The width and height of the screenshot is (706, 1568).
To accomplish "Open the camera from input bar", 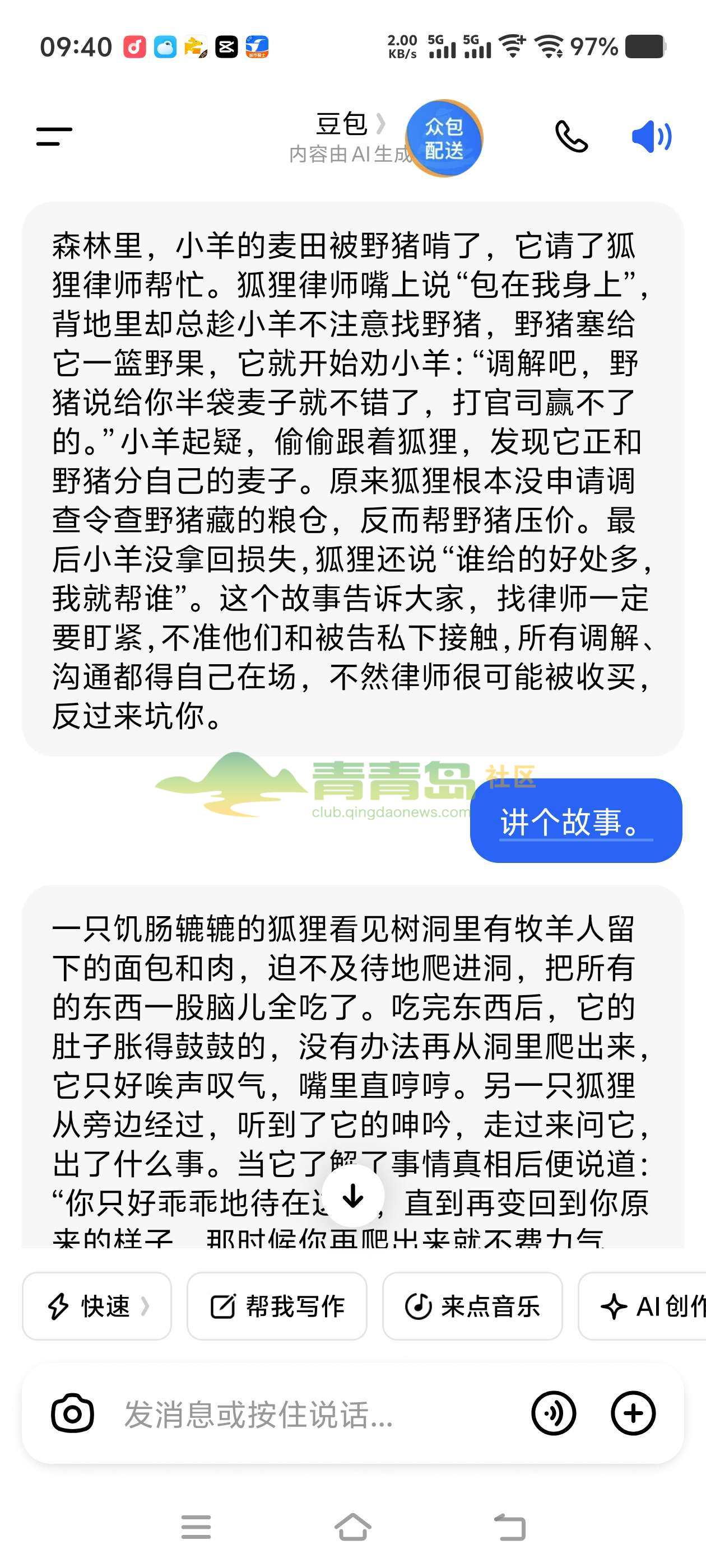I will click(72, 1413).
